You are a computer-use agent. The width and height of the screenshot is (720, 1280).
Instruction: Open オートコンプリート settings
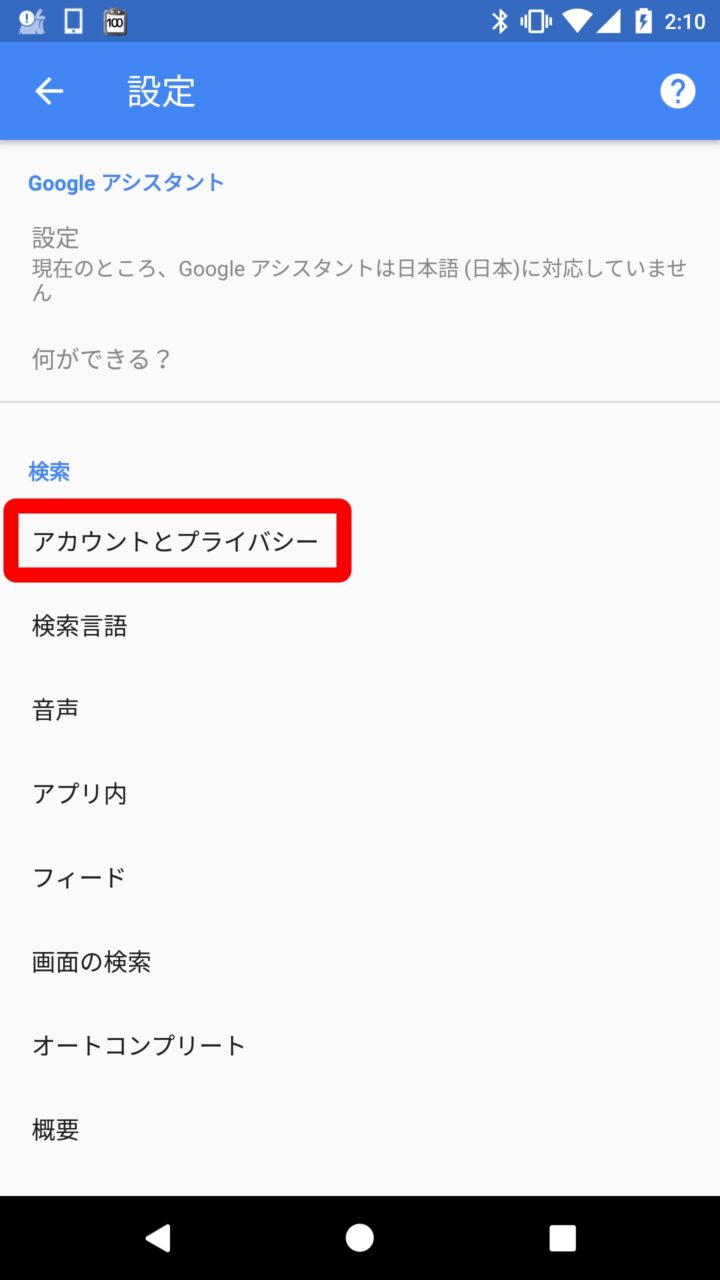click(x=139, y=1046)
